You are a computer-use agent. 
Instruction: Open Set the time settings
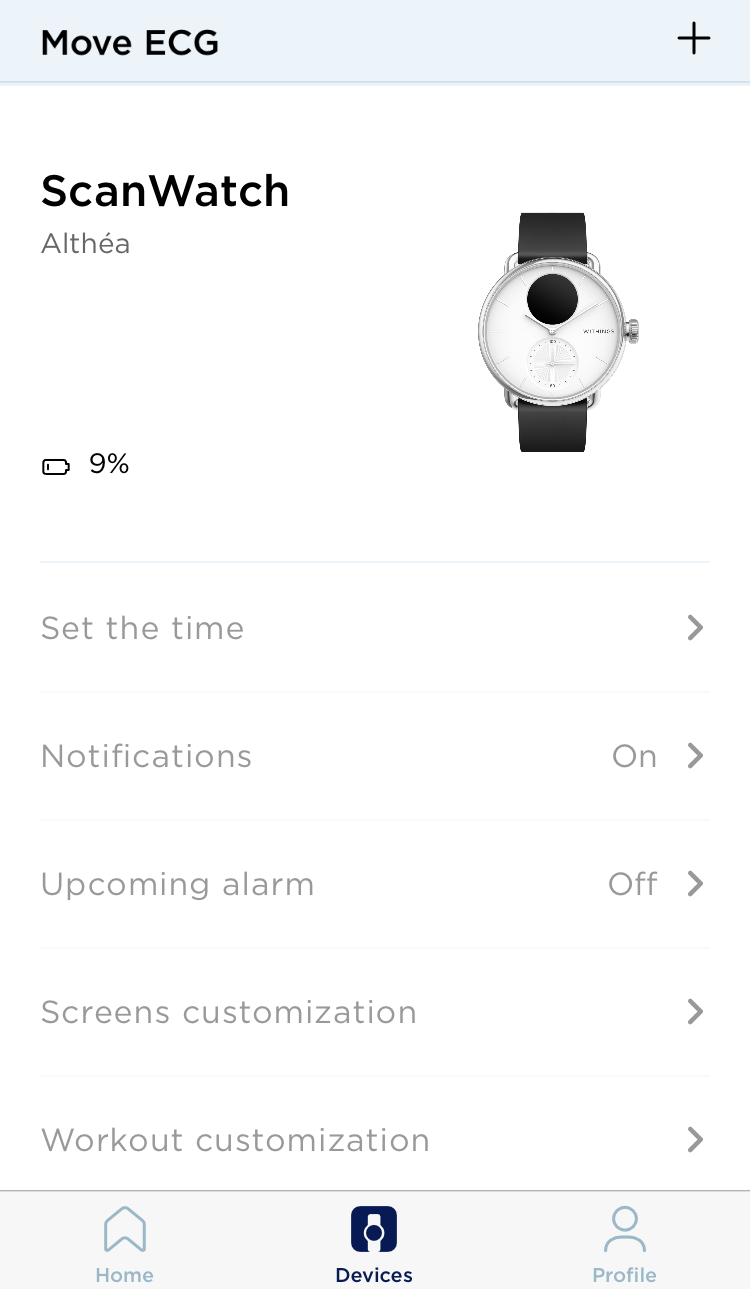(374, 628)
